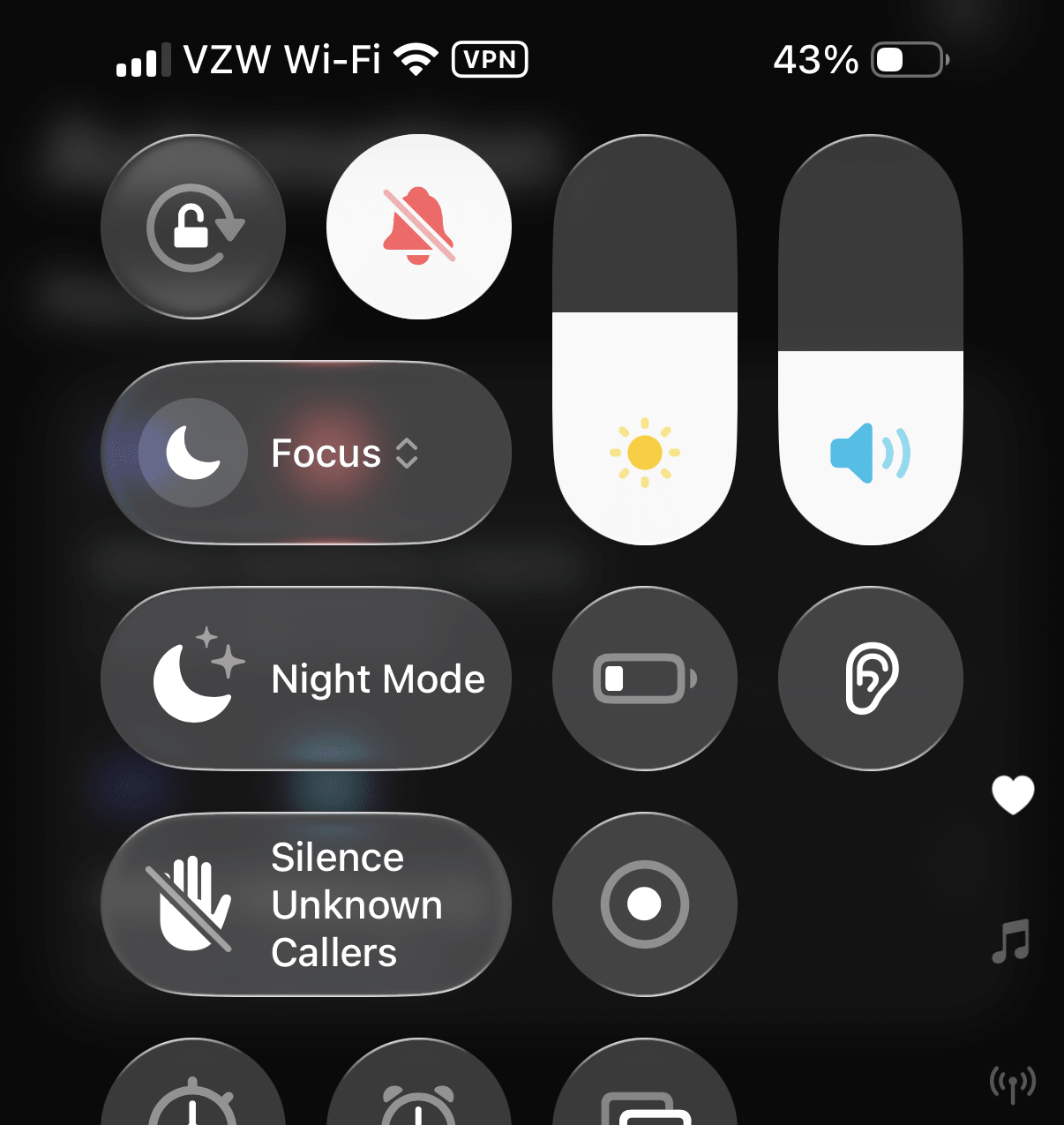The width and height of the screenshot is (1064, 1125).
Task: Start a Screen Recording
Action: pos(644,904)
